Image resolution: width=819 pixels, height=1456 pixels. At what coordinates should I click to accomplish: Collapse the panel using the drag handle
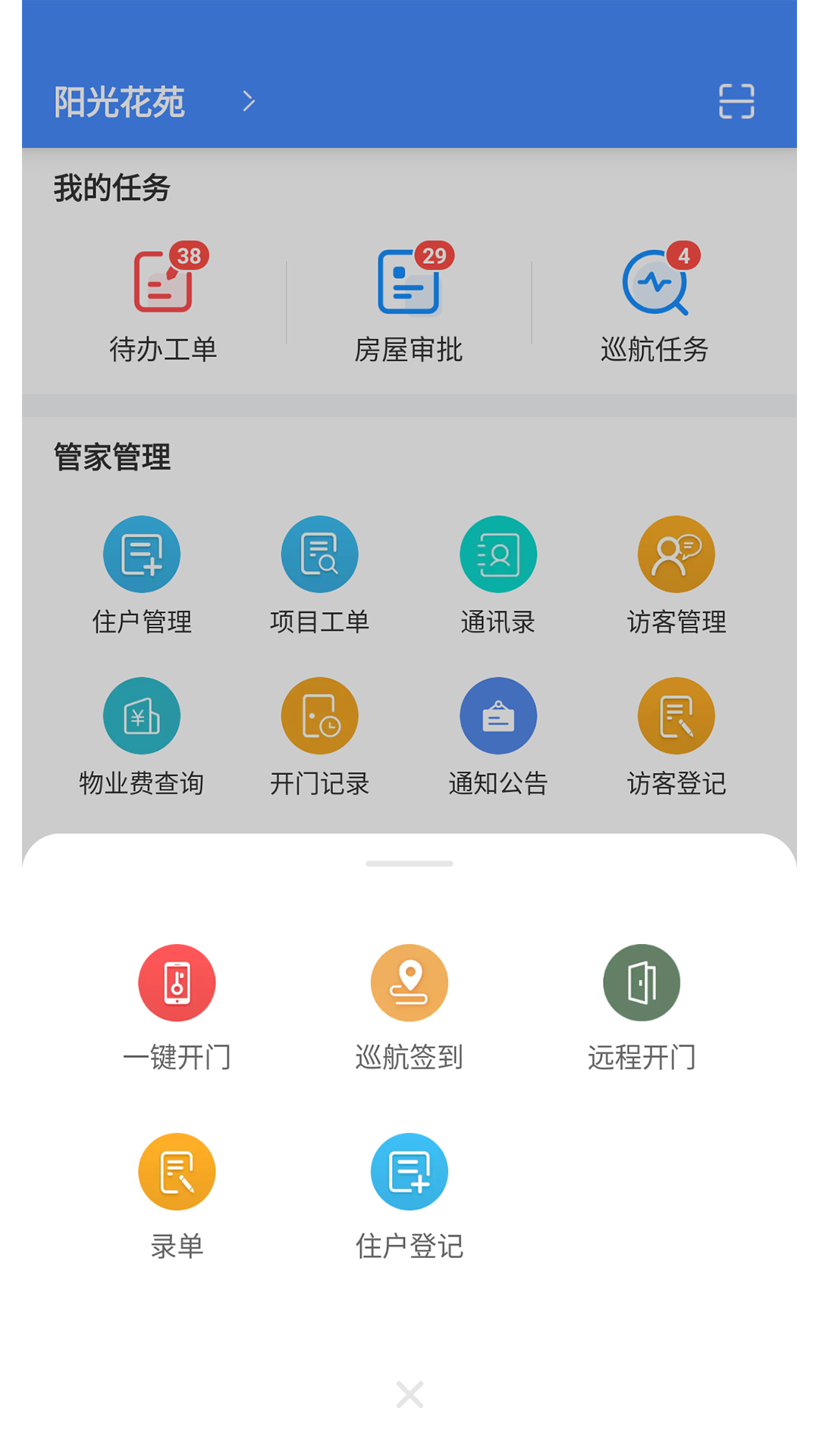click(409, 863)
